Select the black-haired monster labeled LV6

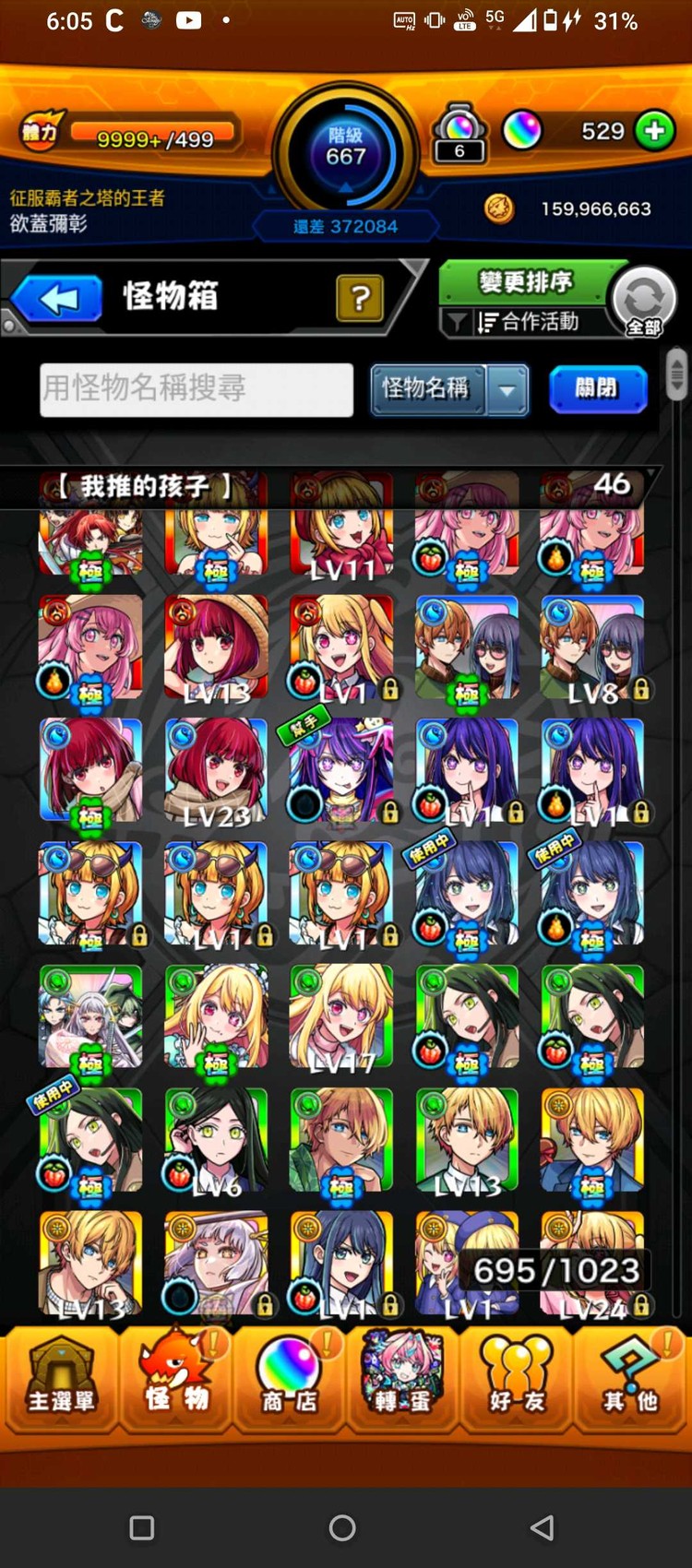point(216,1139)
